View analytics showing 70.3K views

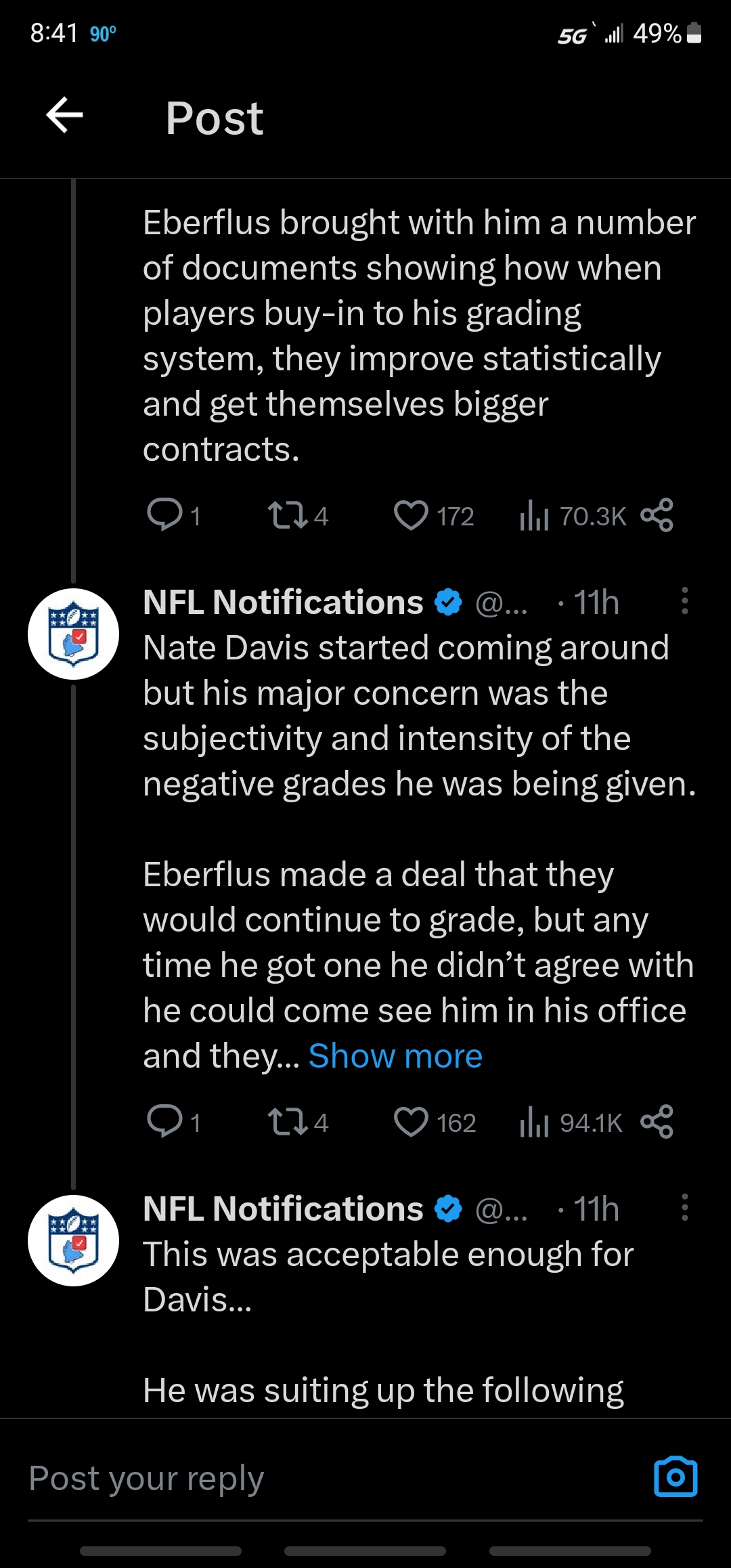click(573, 517)
